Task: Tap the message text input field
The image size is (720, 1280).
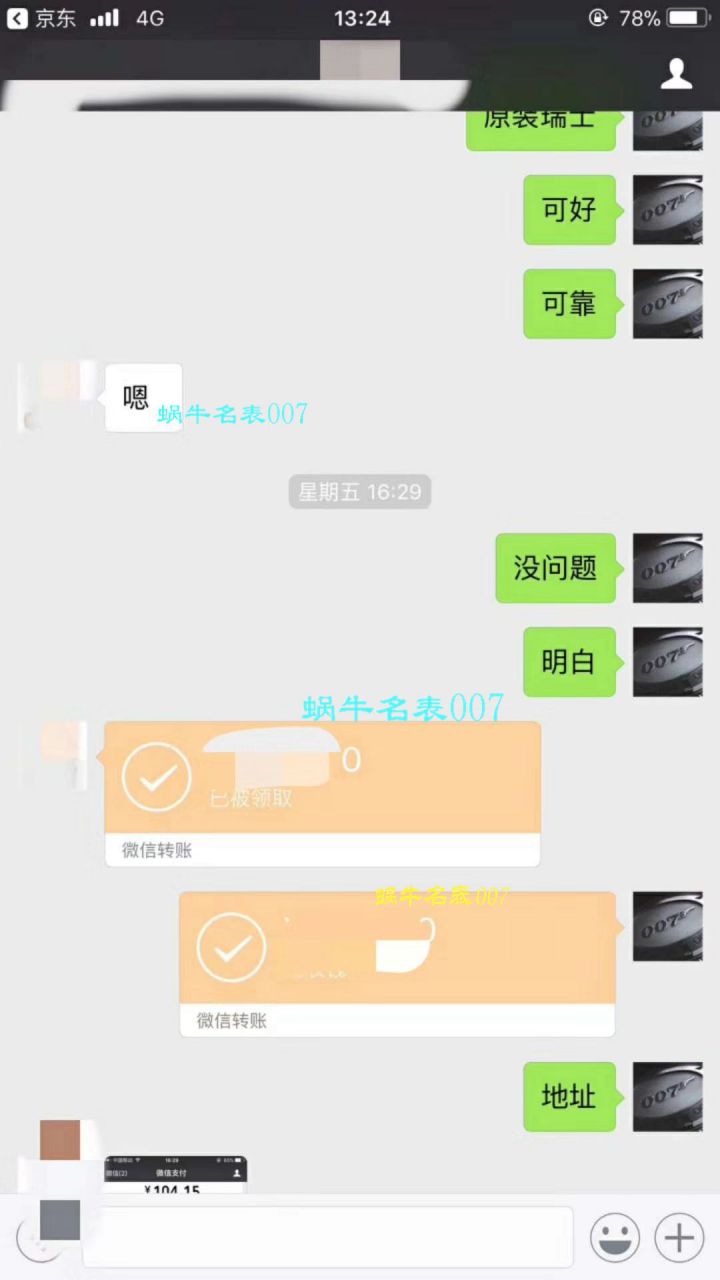Action: click(330, 1238)
